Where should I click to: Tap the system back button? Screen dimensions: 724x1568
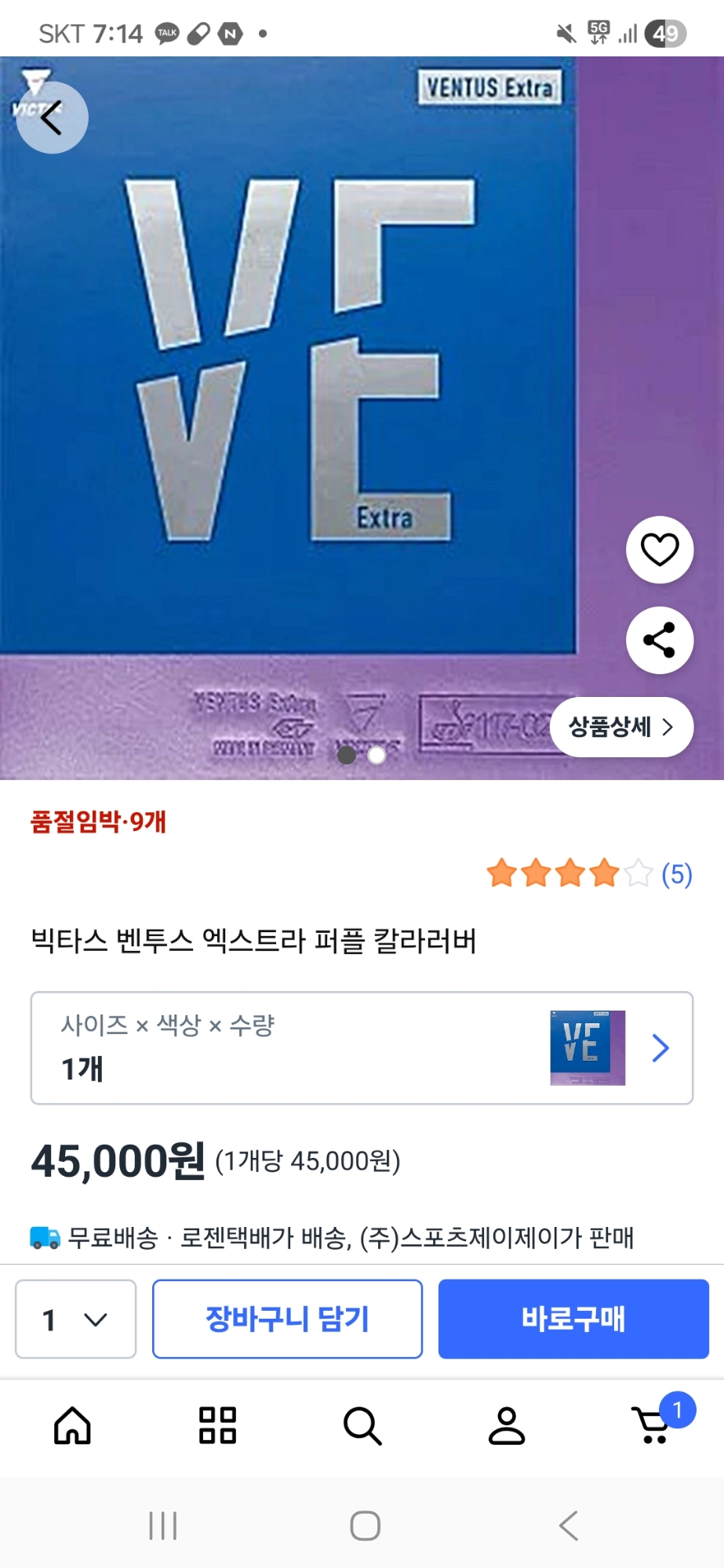[x=569, y=1526]
